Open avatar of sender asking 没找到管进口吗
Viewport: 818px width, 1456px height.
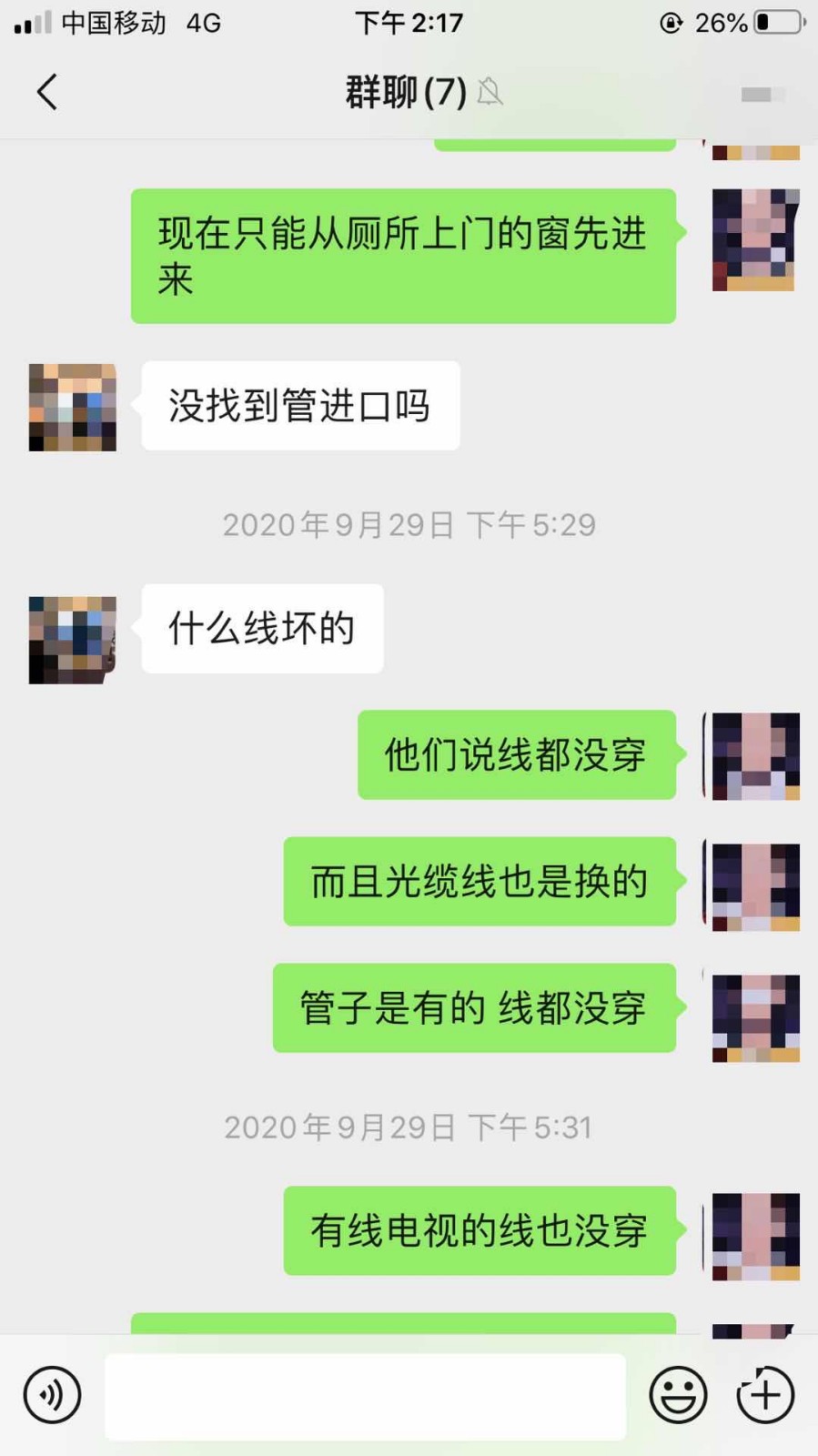(73, 407)
